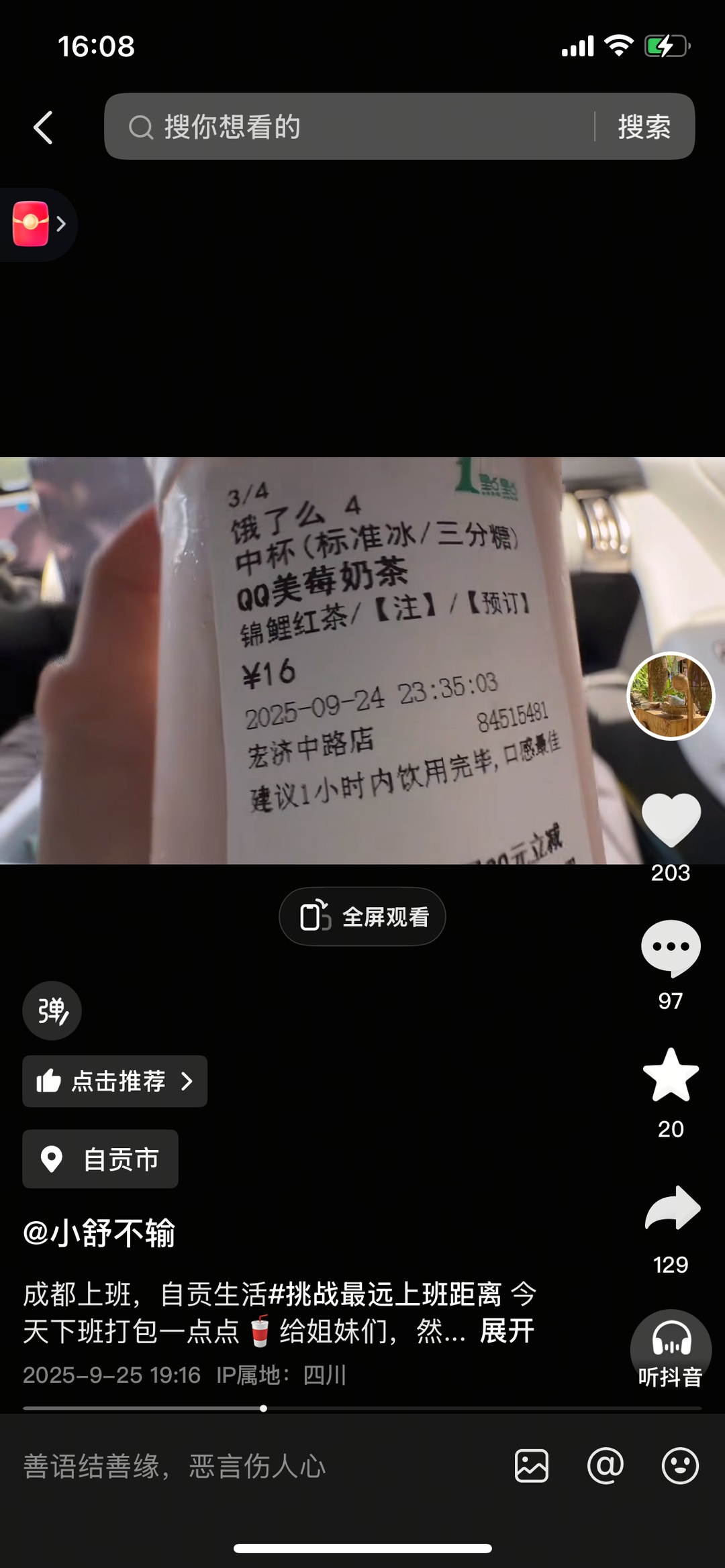Expand the caption with 展开
The height and width of the screenshot is (1568, 725).
click(505, 1332)
